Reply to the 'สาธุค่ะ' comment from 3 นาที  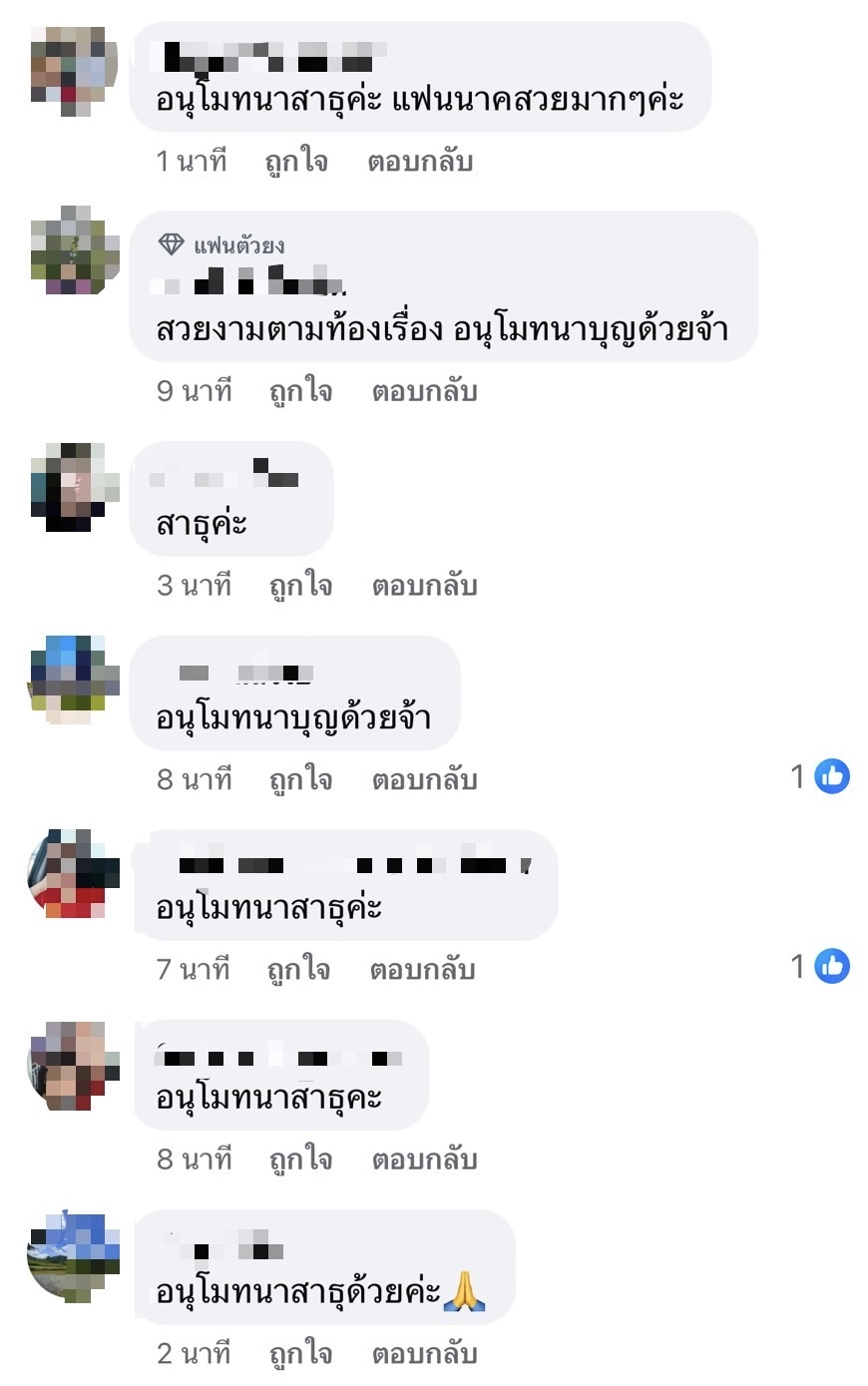click(425, 585)
